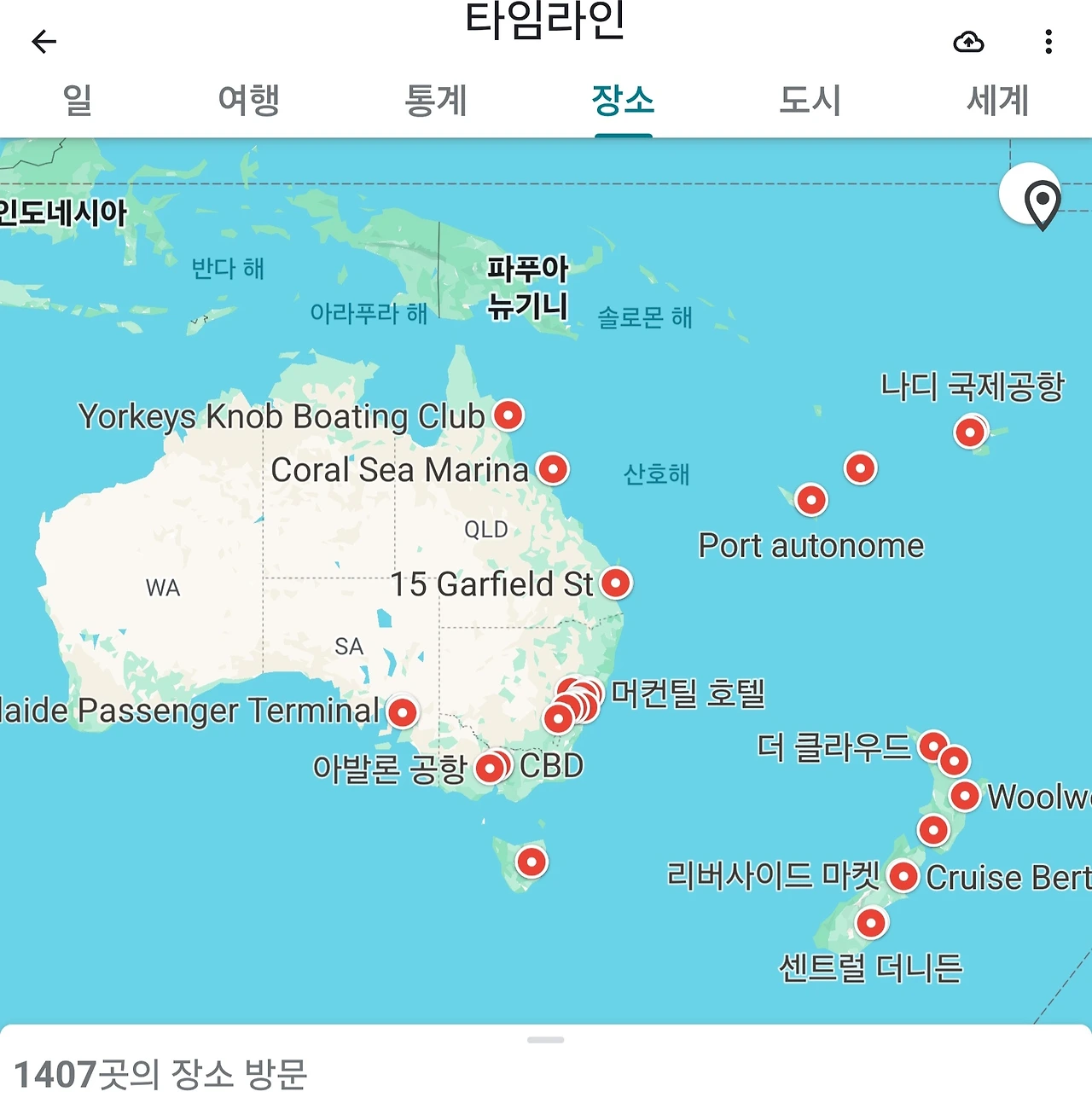Switch to the 여행 tab

pos(248,101)
